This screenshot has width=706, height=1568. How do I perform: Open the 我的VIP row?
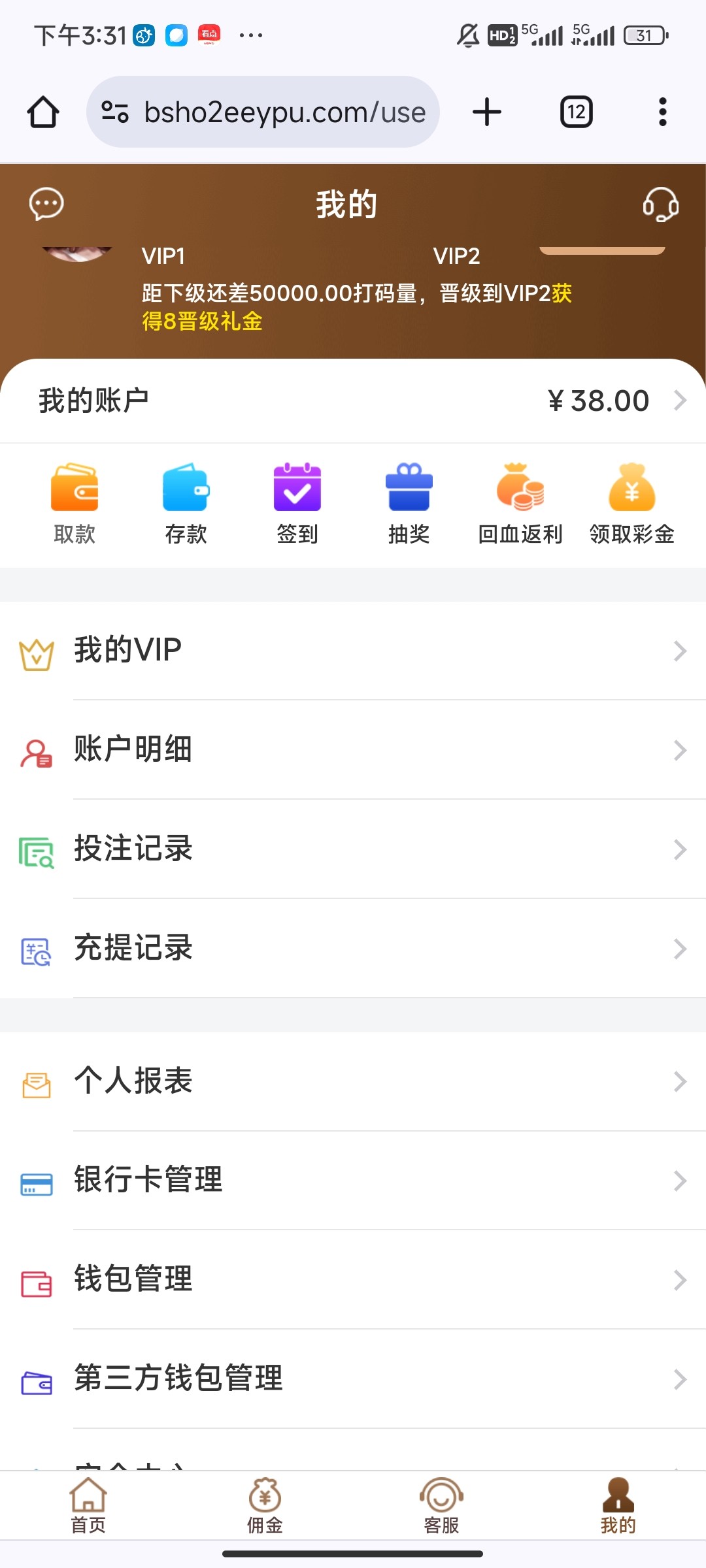click(353, 651)
